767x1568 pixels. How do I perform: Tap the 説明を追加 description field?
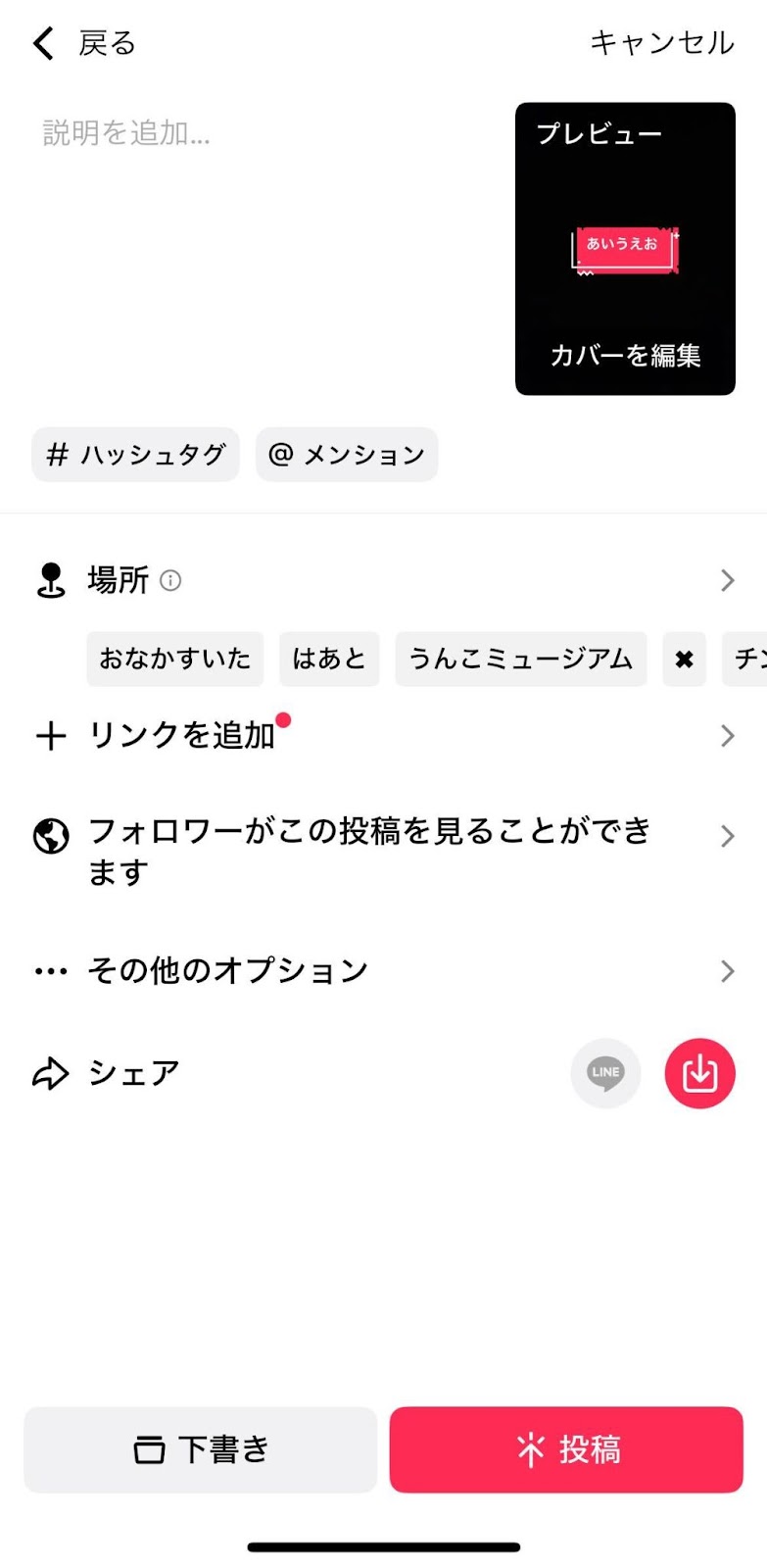click(x=264, y=245)
